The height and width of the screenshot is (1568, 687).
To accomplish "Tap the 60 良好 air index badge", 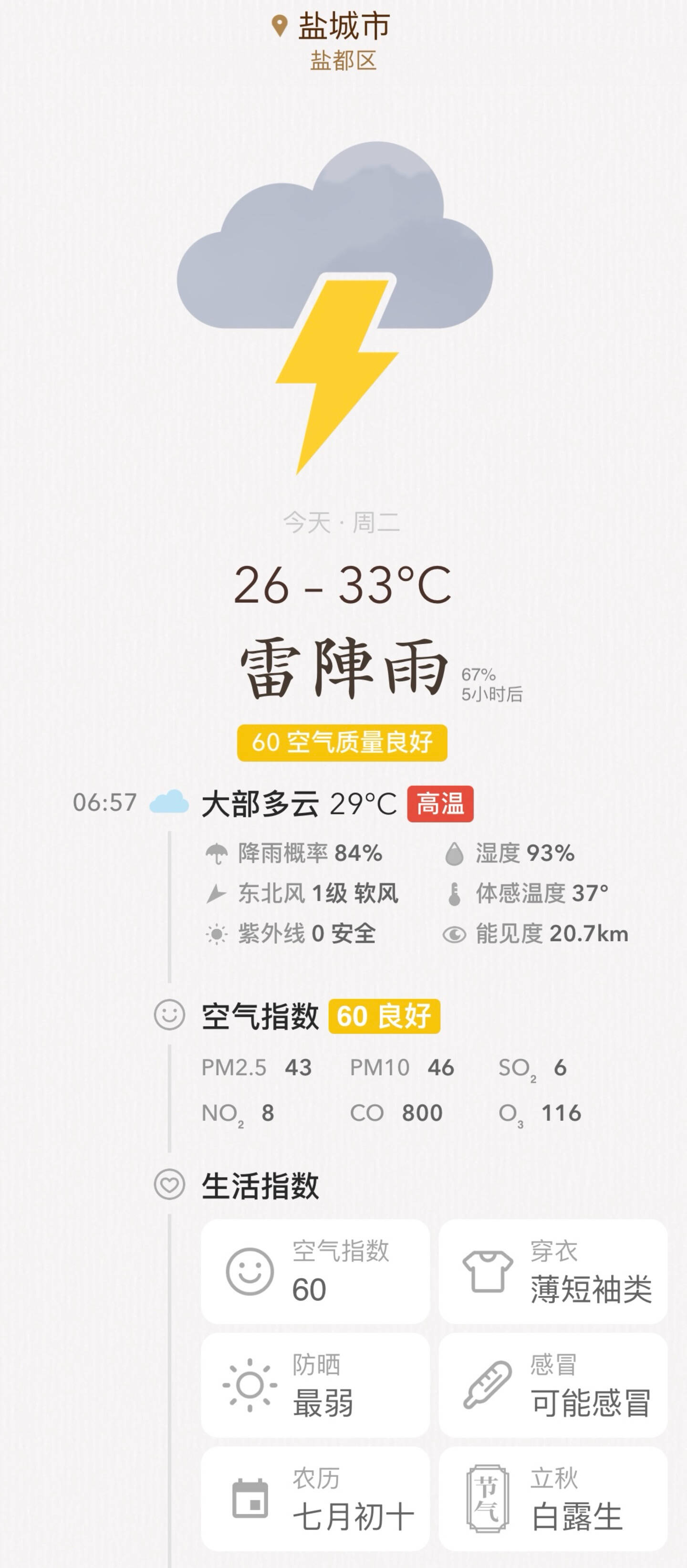I will tap(384, 1016).
